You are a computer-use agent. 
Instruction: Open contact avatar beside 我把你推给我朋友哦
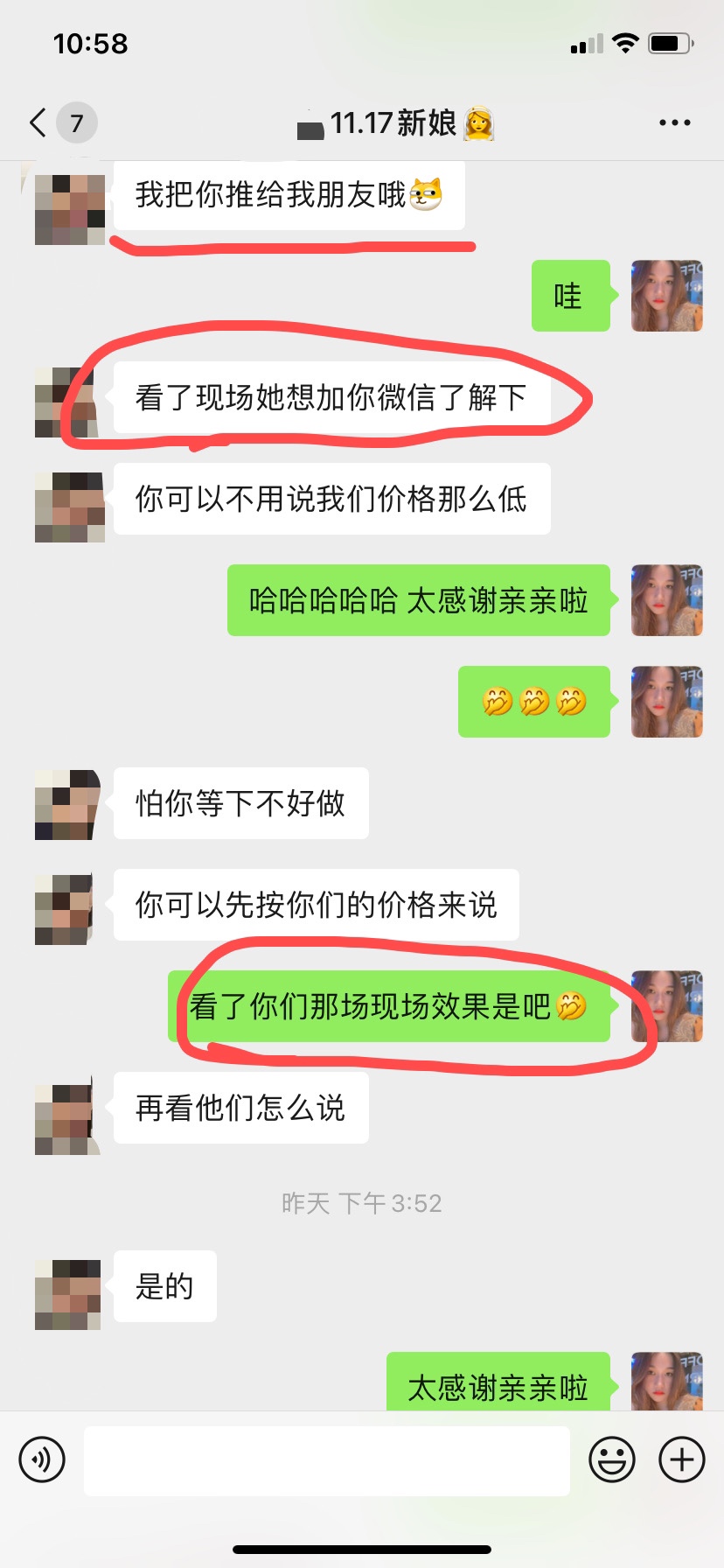point(70,210)
